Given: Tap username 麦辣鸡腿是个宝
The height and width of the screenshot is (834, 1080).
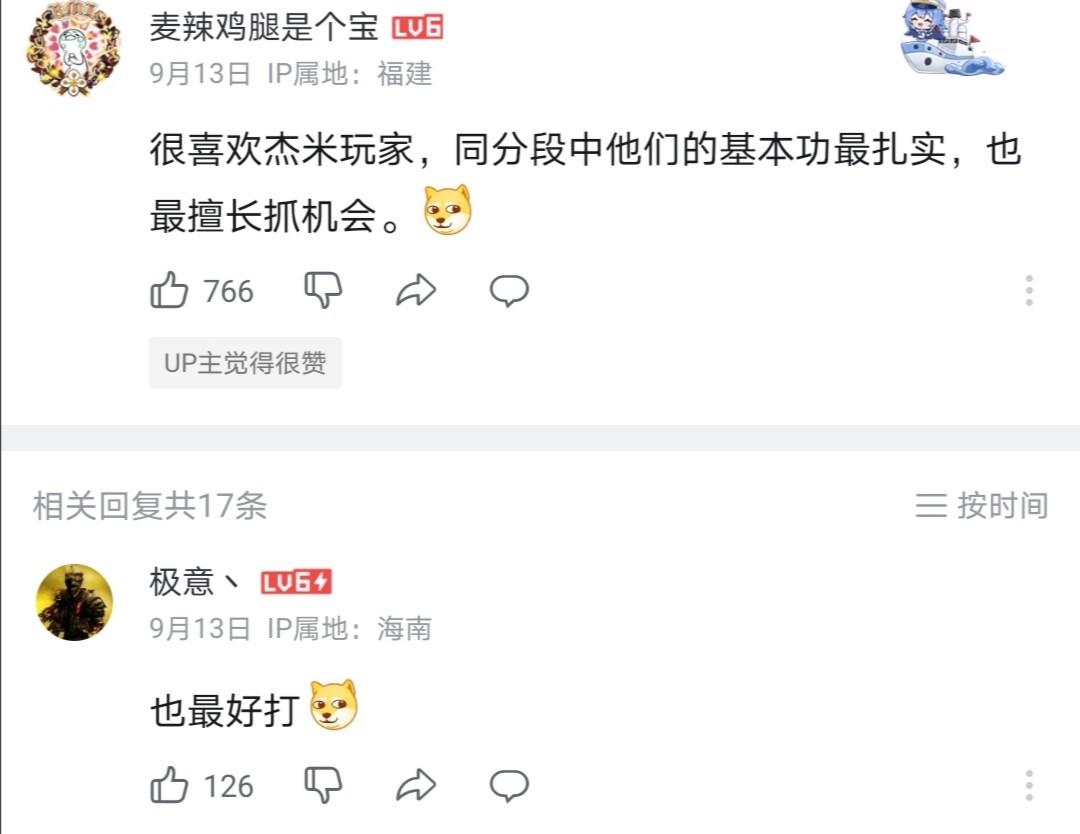Looking at the screenshot, I should pyautogui.click(x=264, y=28).
